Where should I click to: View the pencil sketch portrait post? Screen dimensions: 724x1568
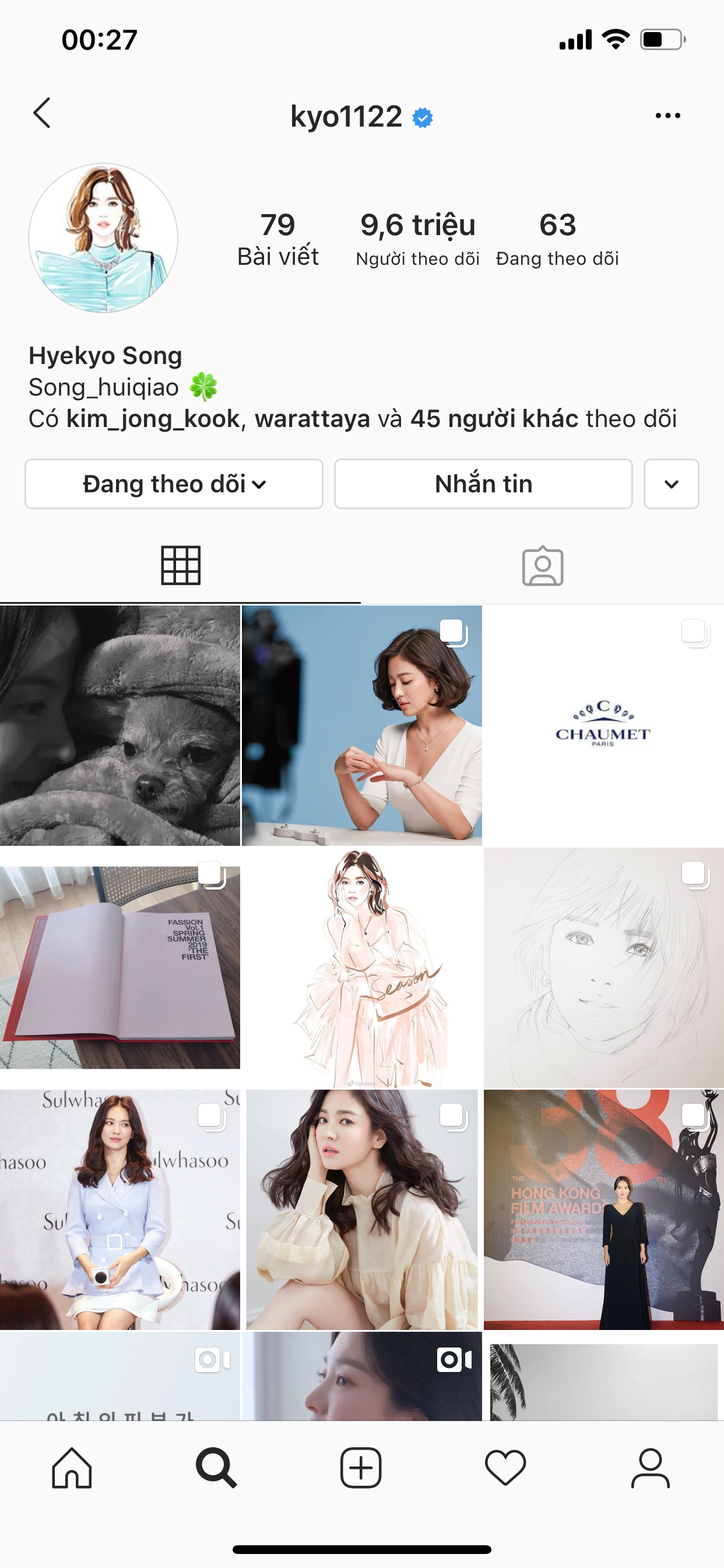coord(603,967)
